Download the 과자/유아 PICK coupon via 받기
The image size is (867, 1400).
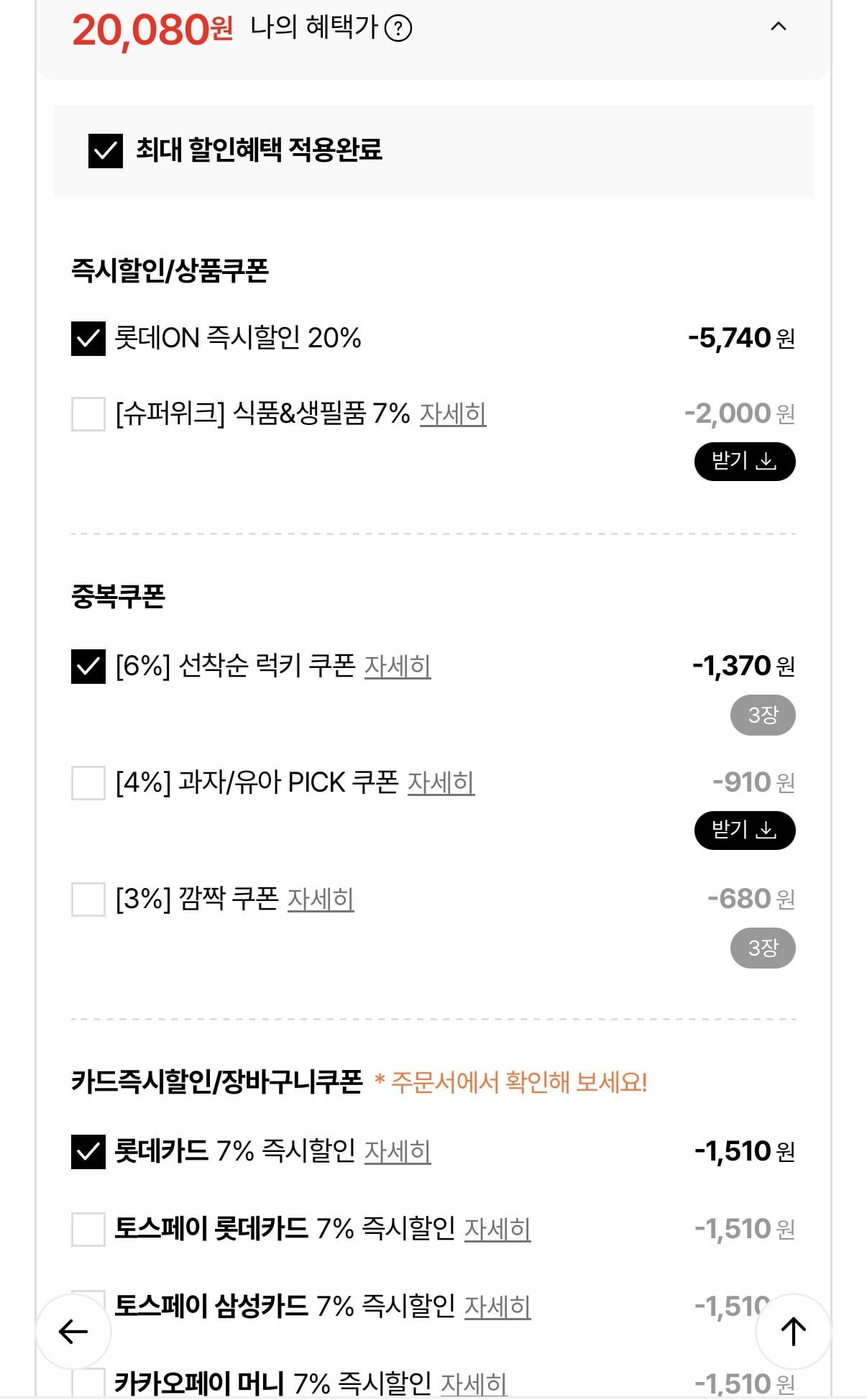click(744, 831)
